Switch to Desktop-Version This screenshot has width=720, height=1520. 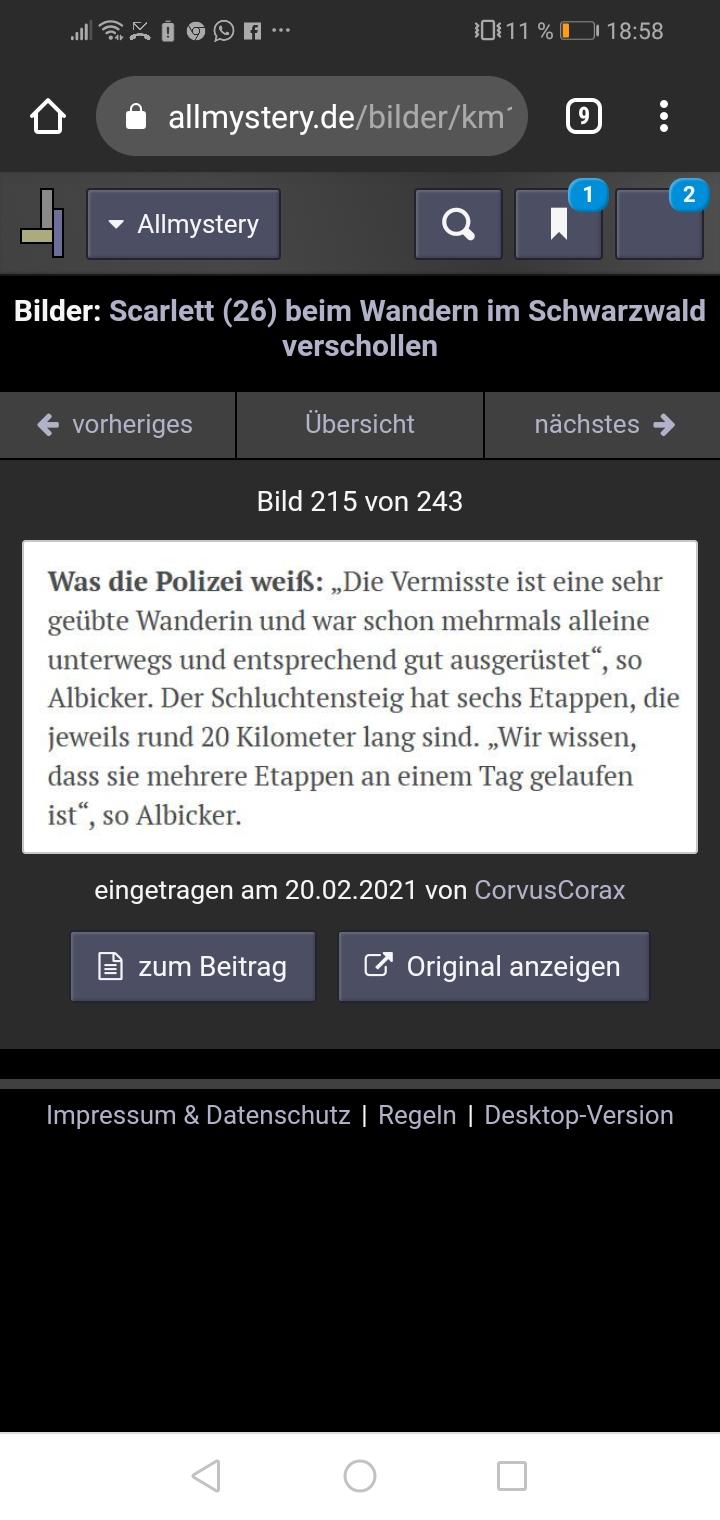[x=579, y=1115]
